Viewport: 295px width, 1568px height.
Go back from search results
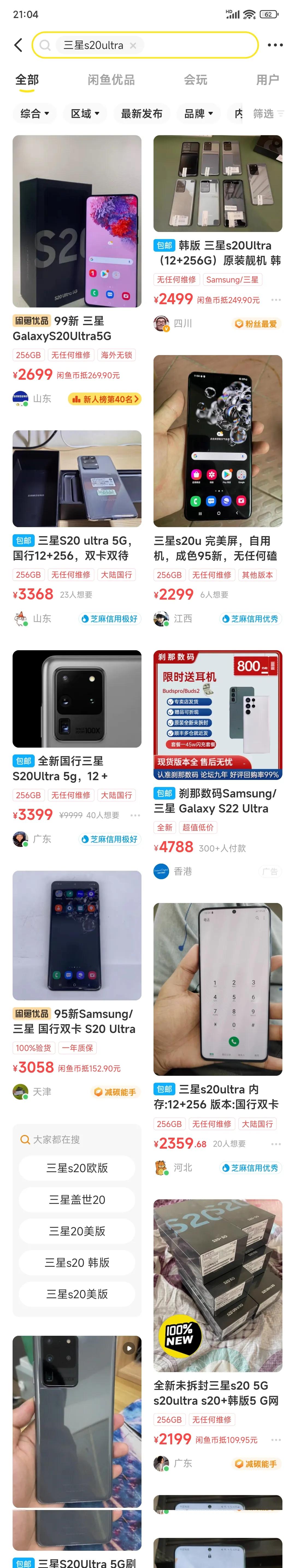point(18,45)
